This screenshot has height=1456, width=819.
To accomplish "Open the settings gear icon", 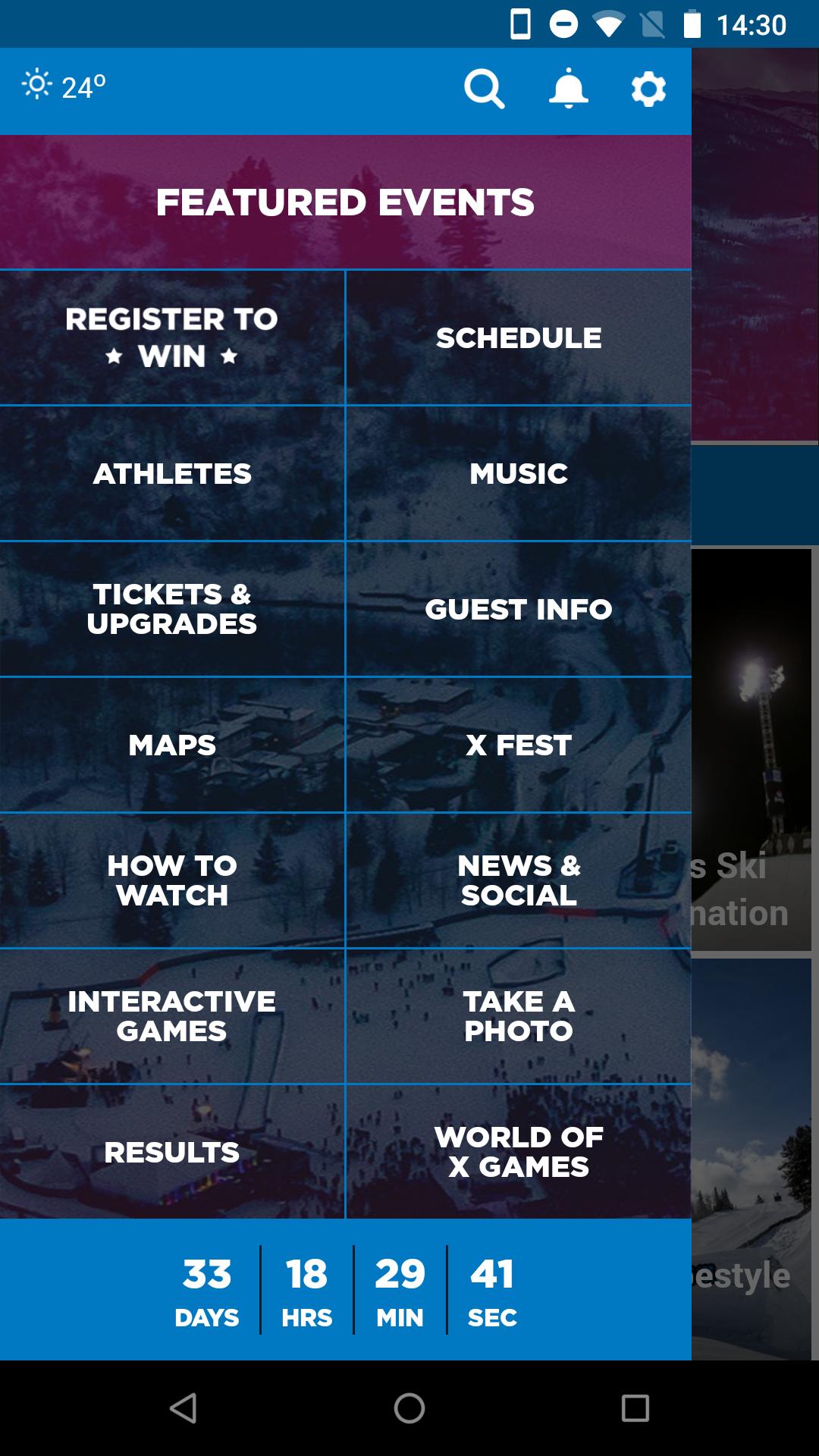I will point(648,90).
